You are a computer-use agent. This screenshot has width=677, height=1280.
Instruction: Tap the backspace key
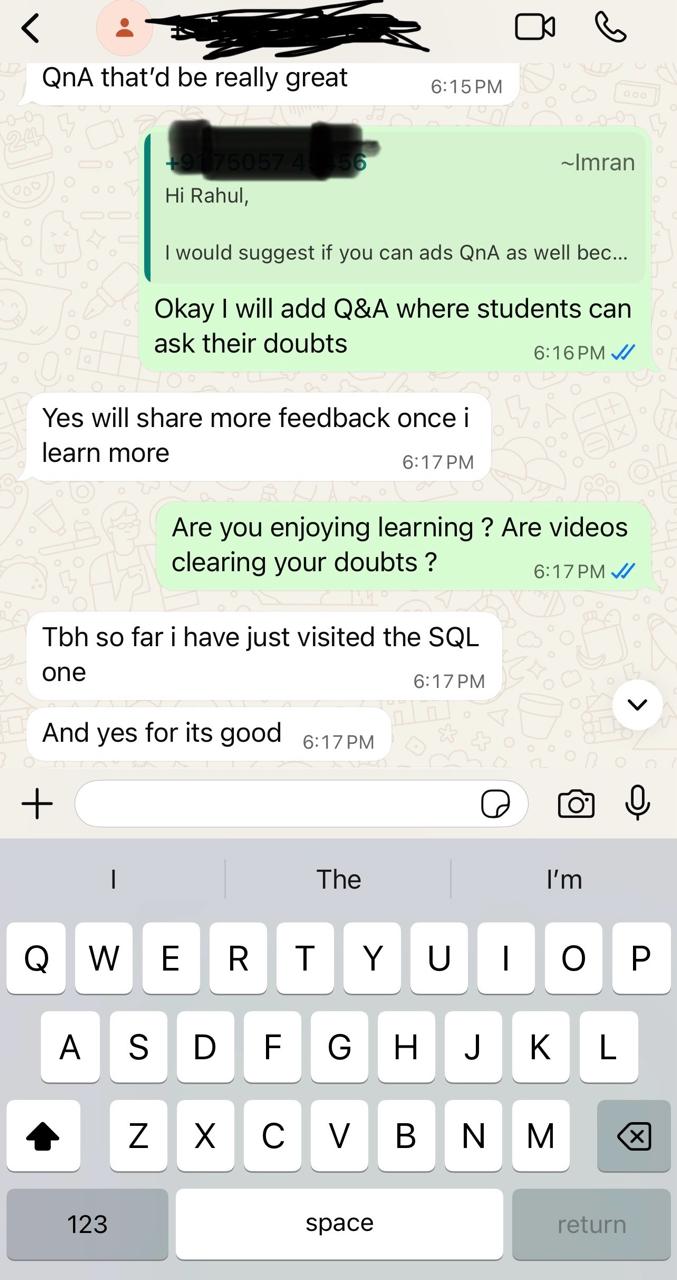pyautogui.click(x=634, y=1136)
